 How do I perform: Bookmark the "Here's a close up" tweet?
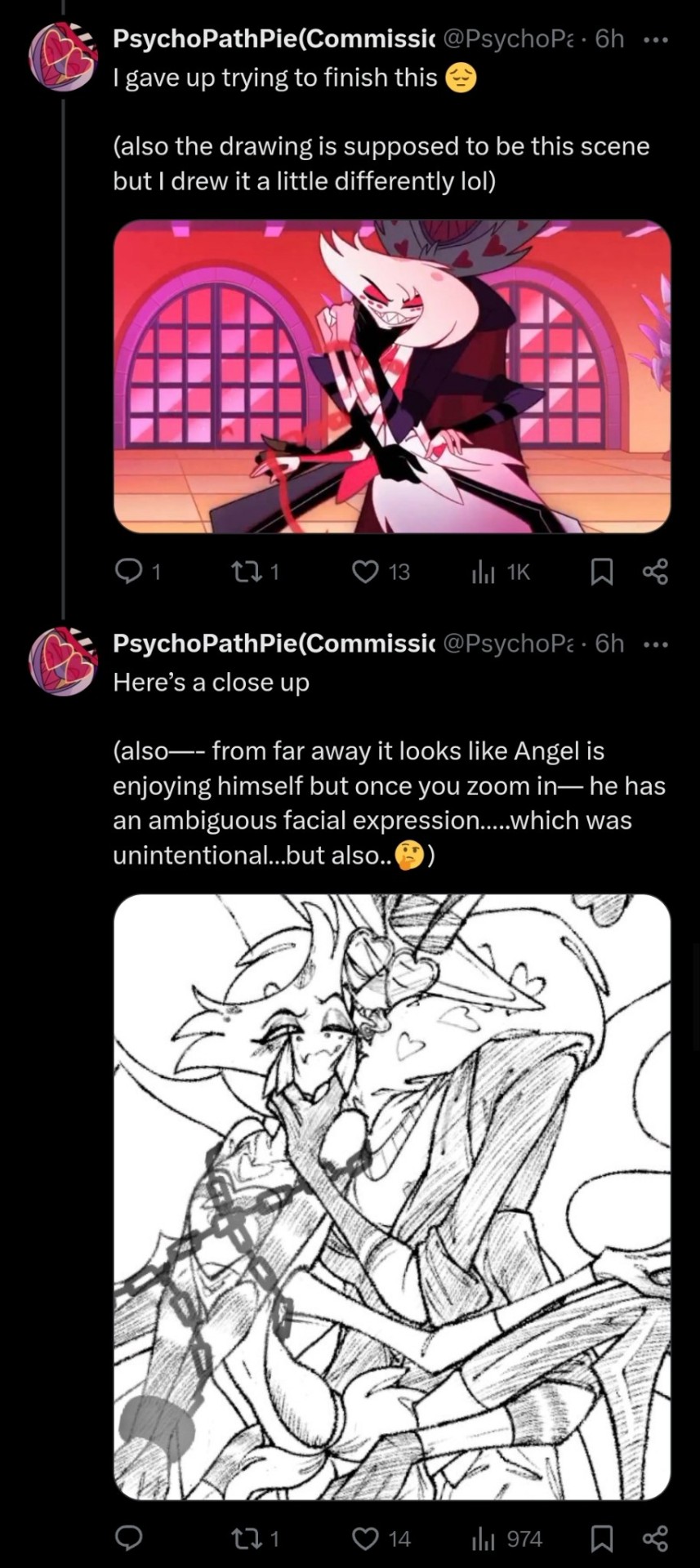click(x=601, y=1539)
